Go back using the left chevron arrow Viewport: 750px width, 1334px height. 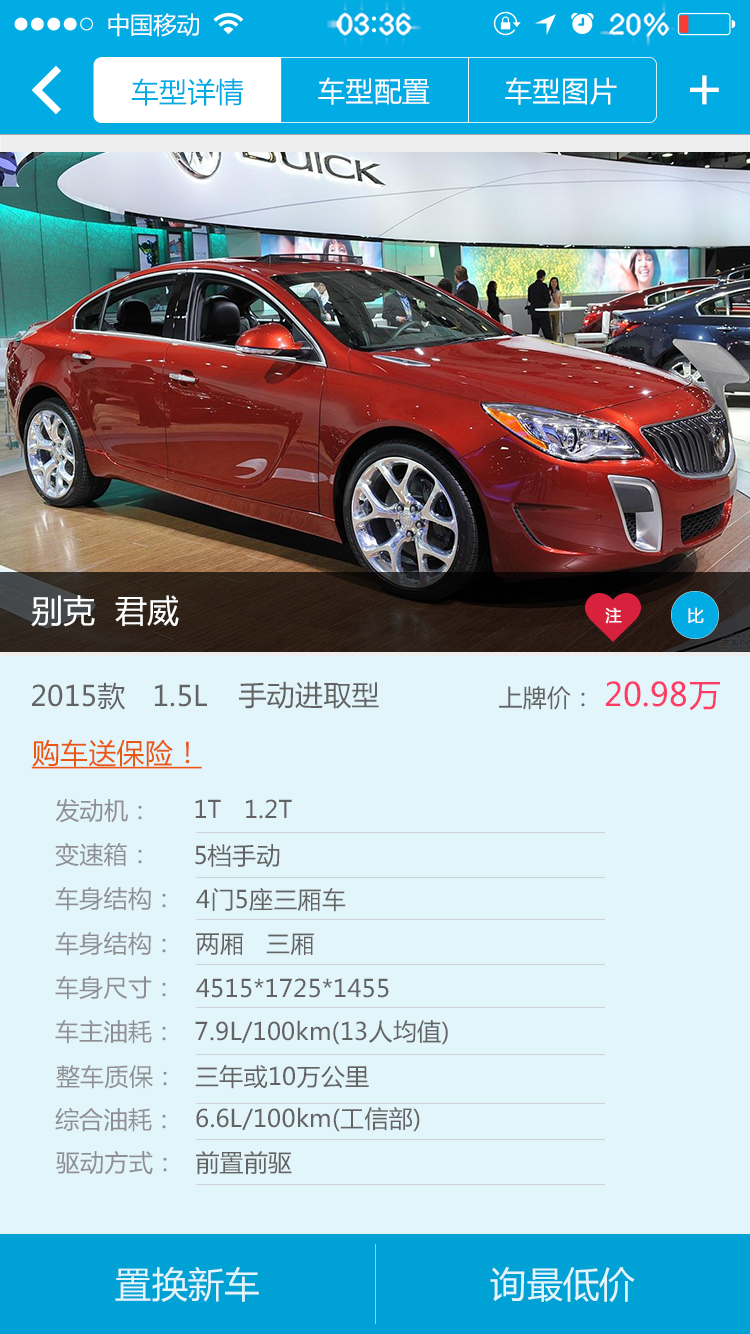tap(45, 89)
